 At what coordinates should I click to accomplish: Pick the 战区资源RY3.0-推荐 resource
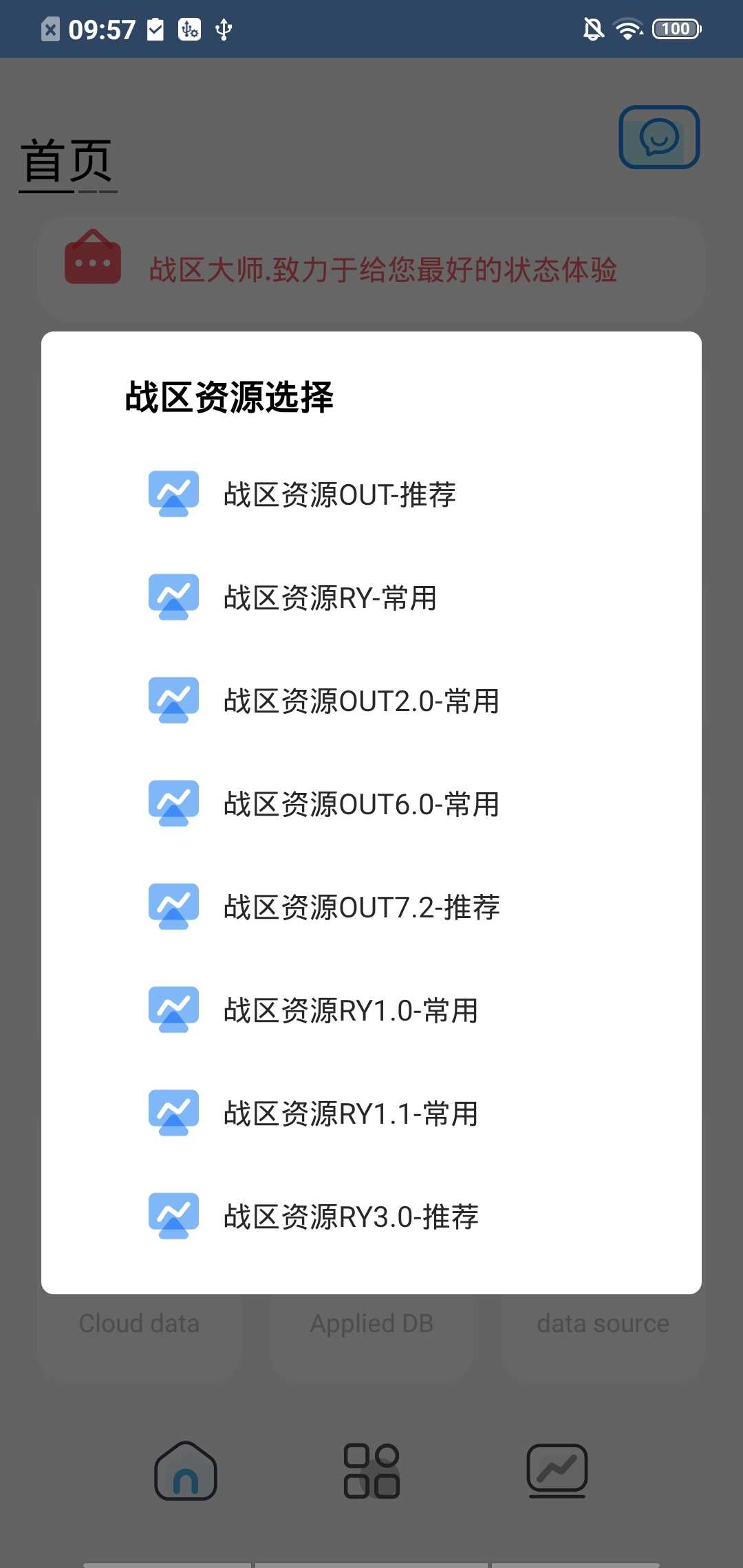pyautogui.click(x=350, y=1217)
